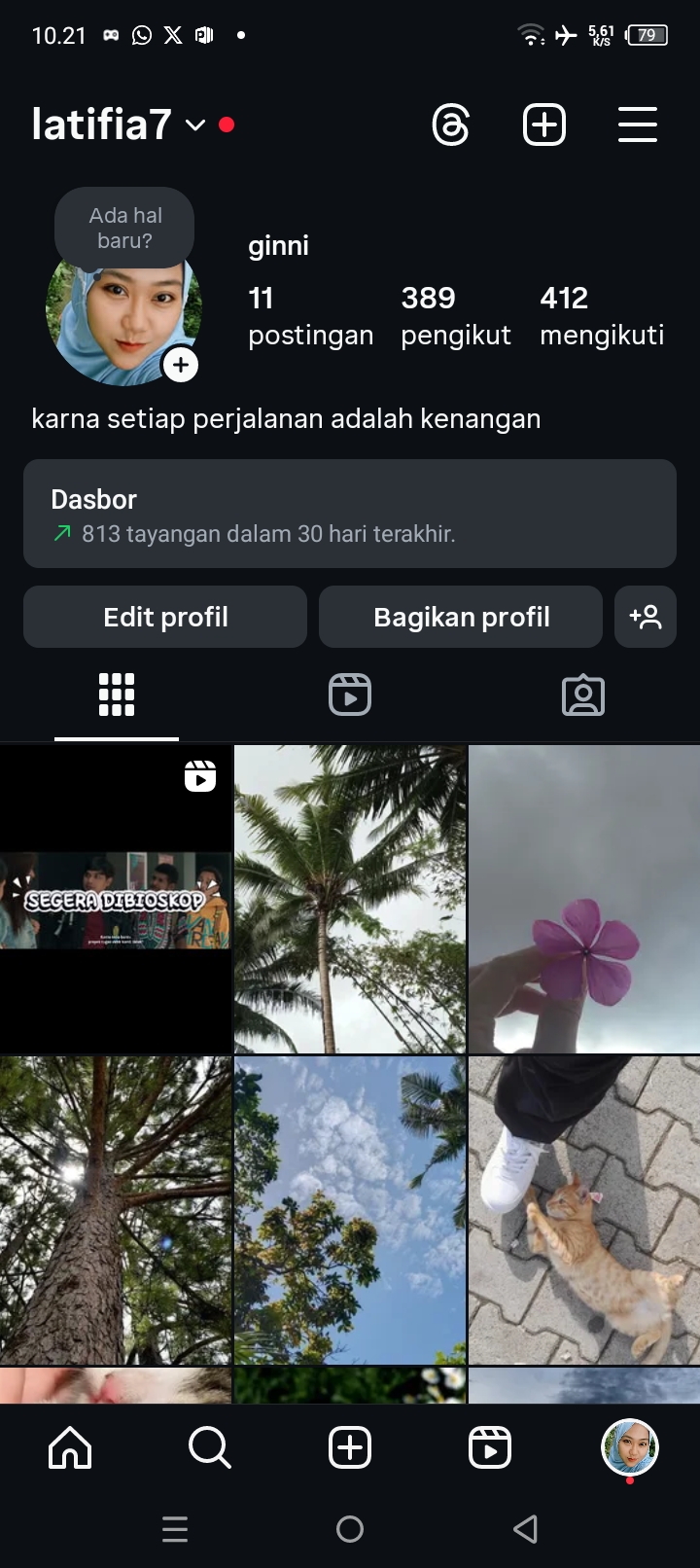The height and width of the screenshot is (1568, 700).
Task: Open the hamburger menu
Action: [637, 125]
